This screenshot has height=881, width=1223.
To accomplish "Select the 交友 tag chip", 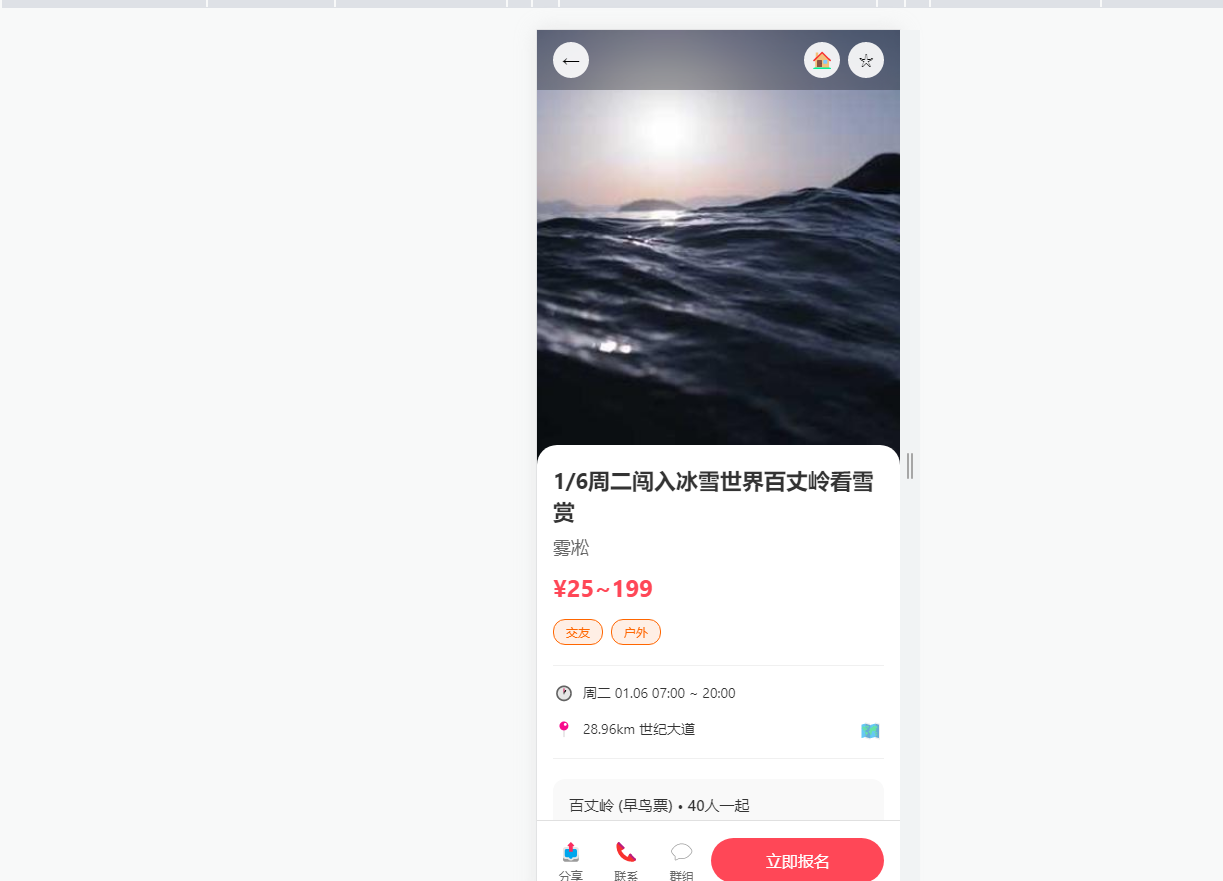I will click(578, 633).
